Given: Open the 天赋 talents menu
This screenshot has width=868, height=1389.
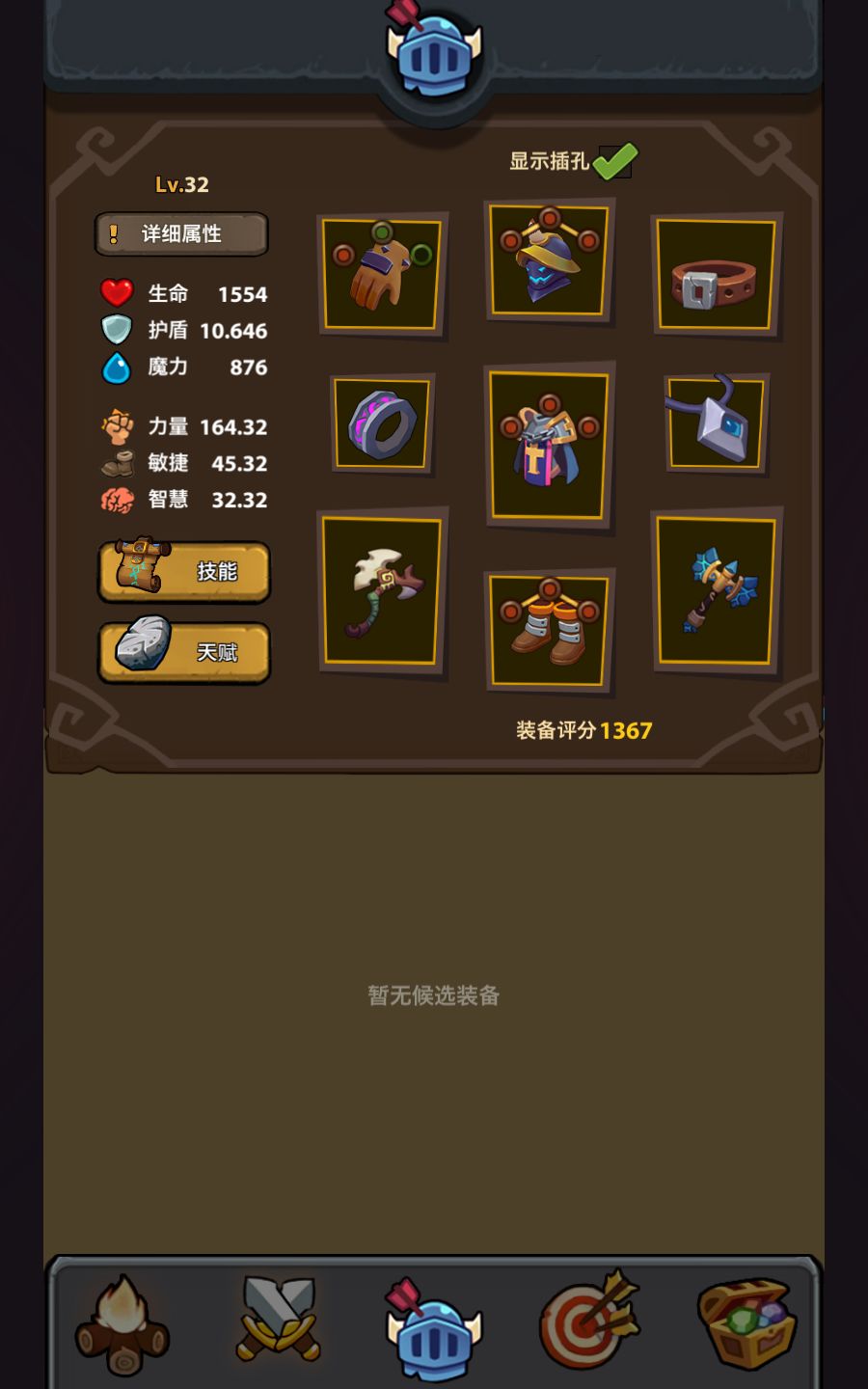Looking at the screenshot, I should pyautogui.click(x=182, y=651).
